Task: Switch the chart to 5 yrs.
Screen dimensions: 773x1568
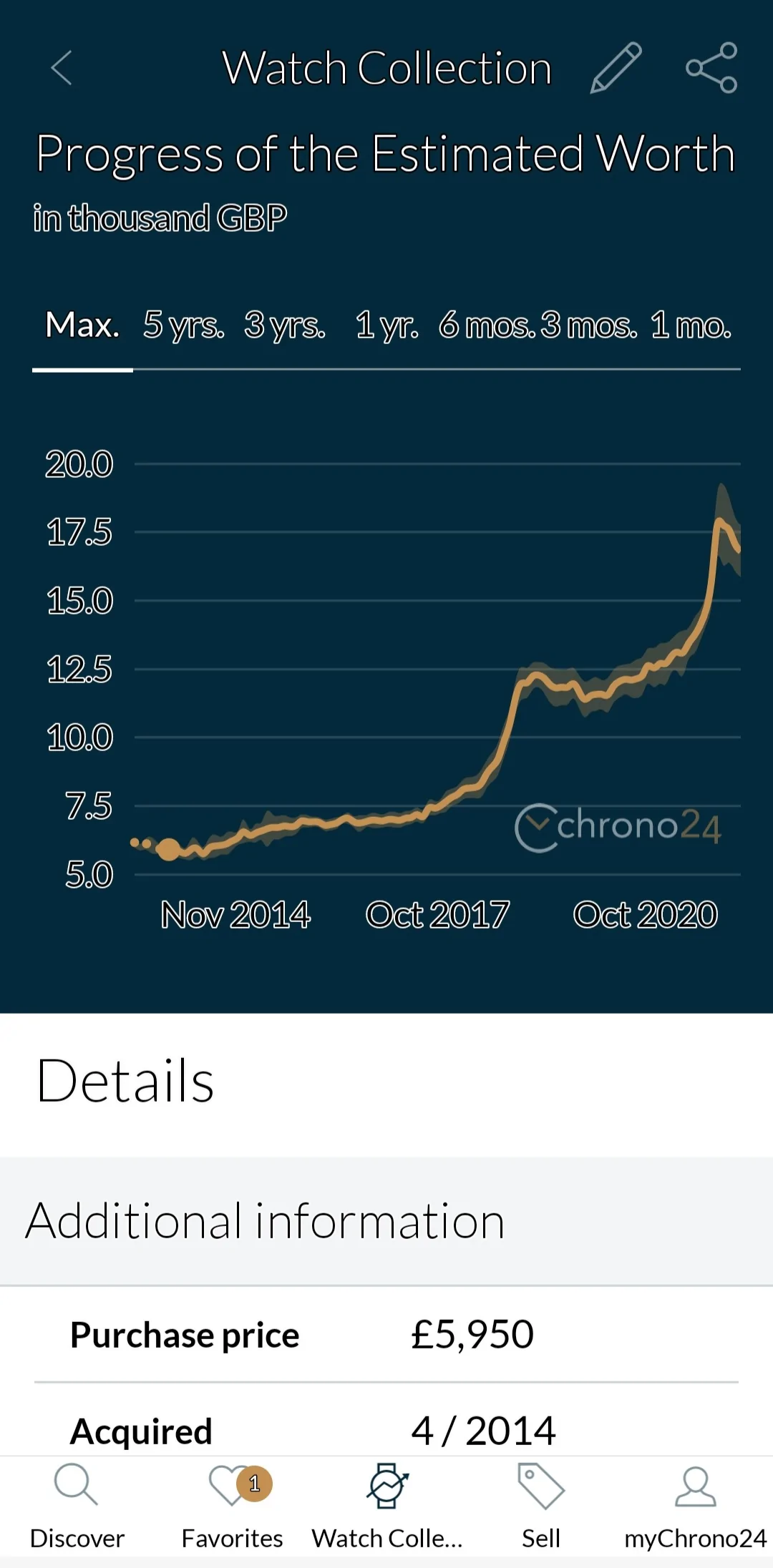Action: click(183, 325)
